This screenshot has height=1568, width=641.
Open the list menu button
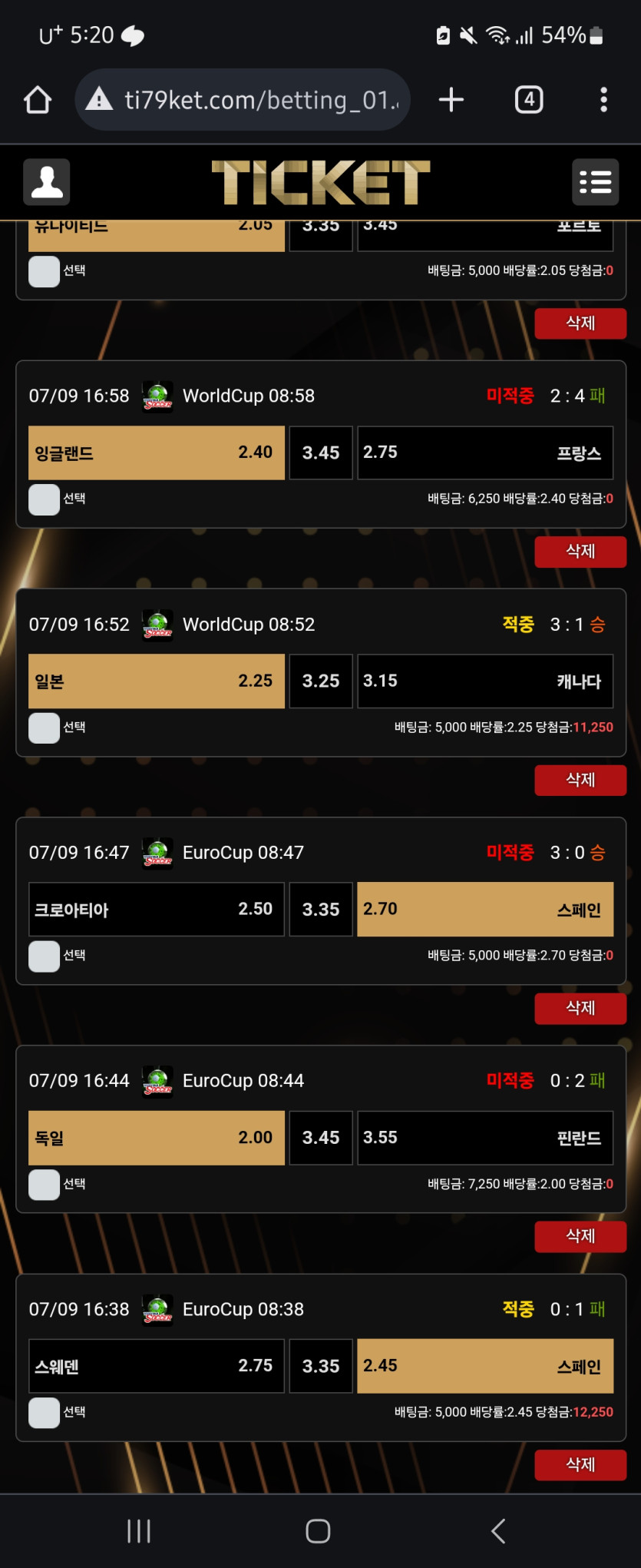(595, 182)
